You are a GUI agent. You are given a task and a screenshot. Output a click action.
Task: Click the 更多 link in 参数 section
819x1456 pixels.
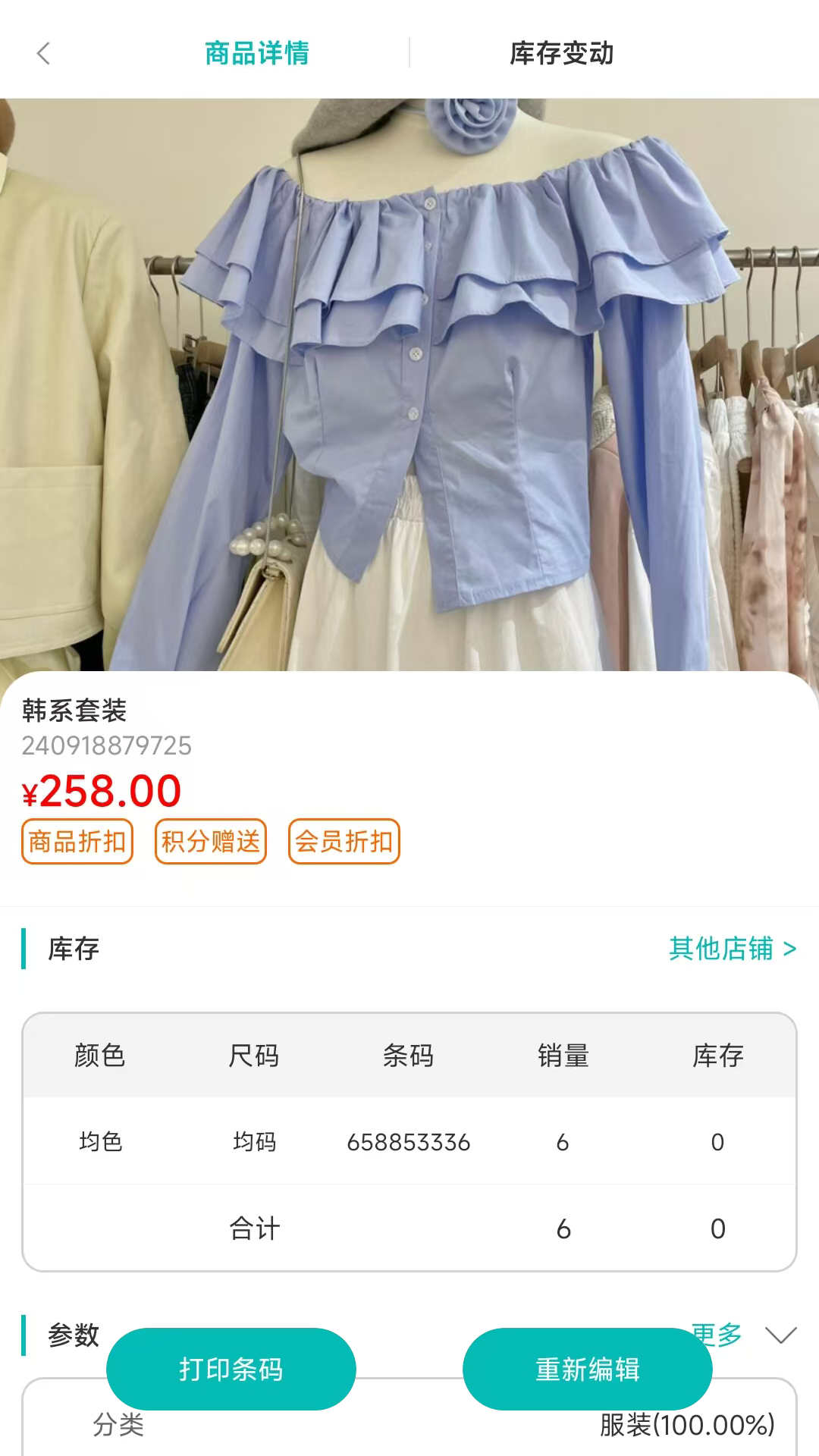click(x=716, y=1334)
